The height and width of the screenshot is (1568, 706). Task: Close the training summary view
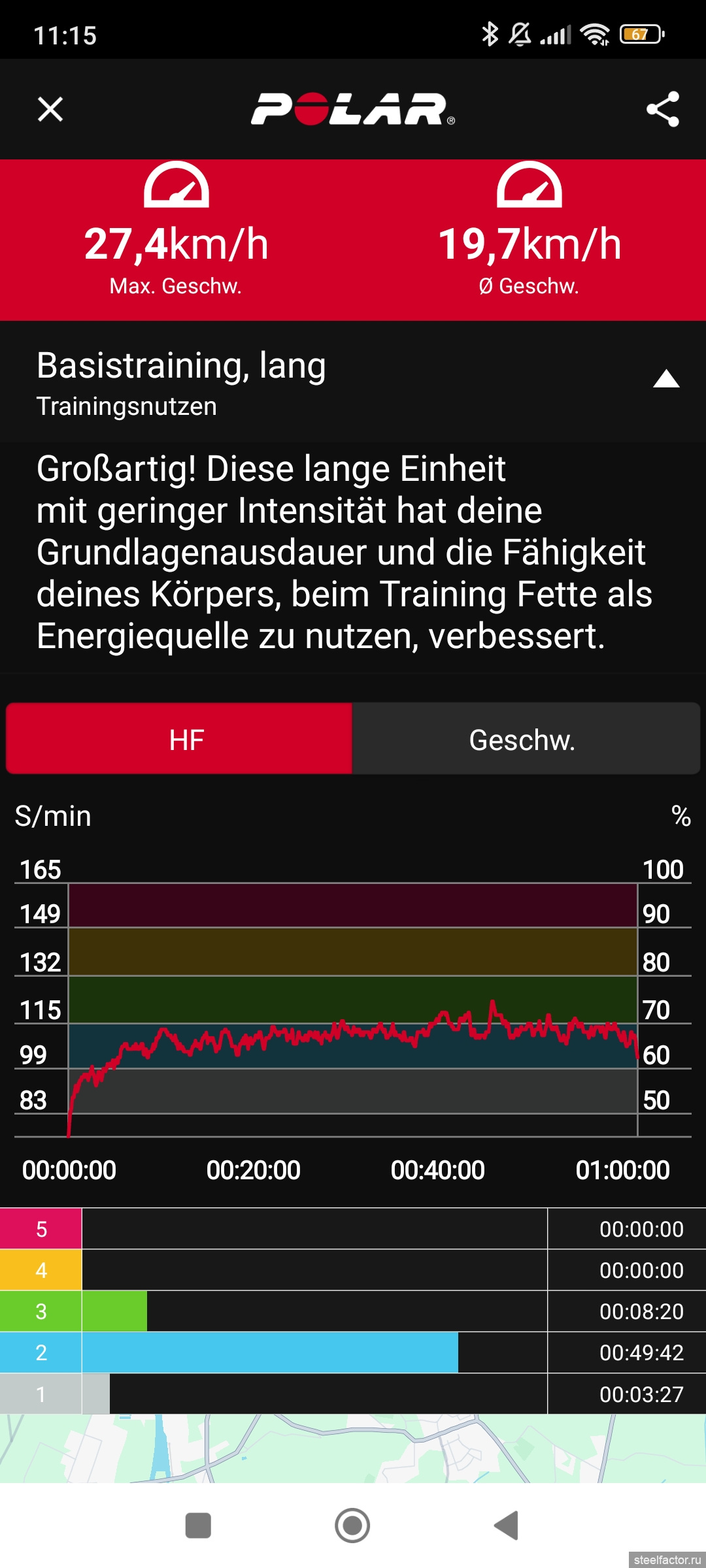pos(50,109)
